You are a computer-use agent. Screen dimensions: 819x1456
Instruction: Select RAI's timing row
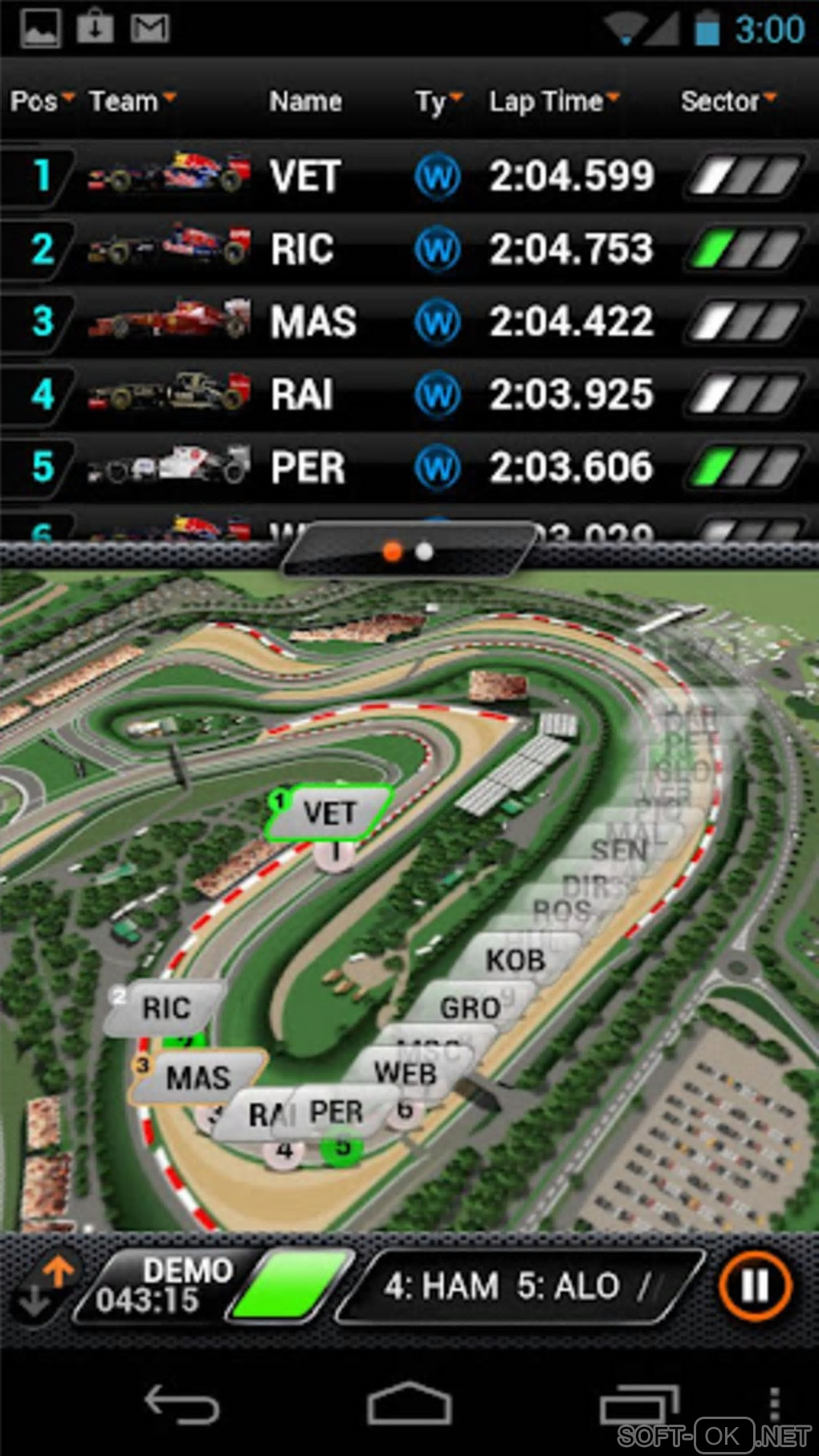coord(409,394)
